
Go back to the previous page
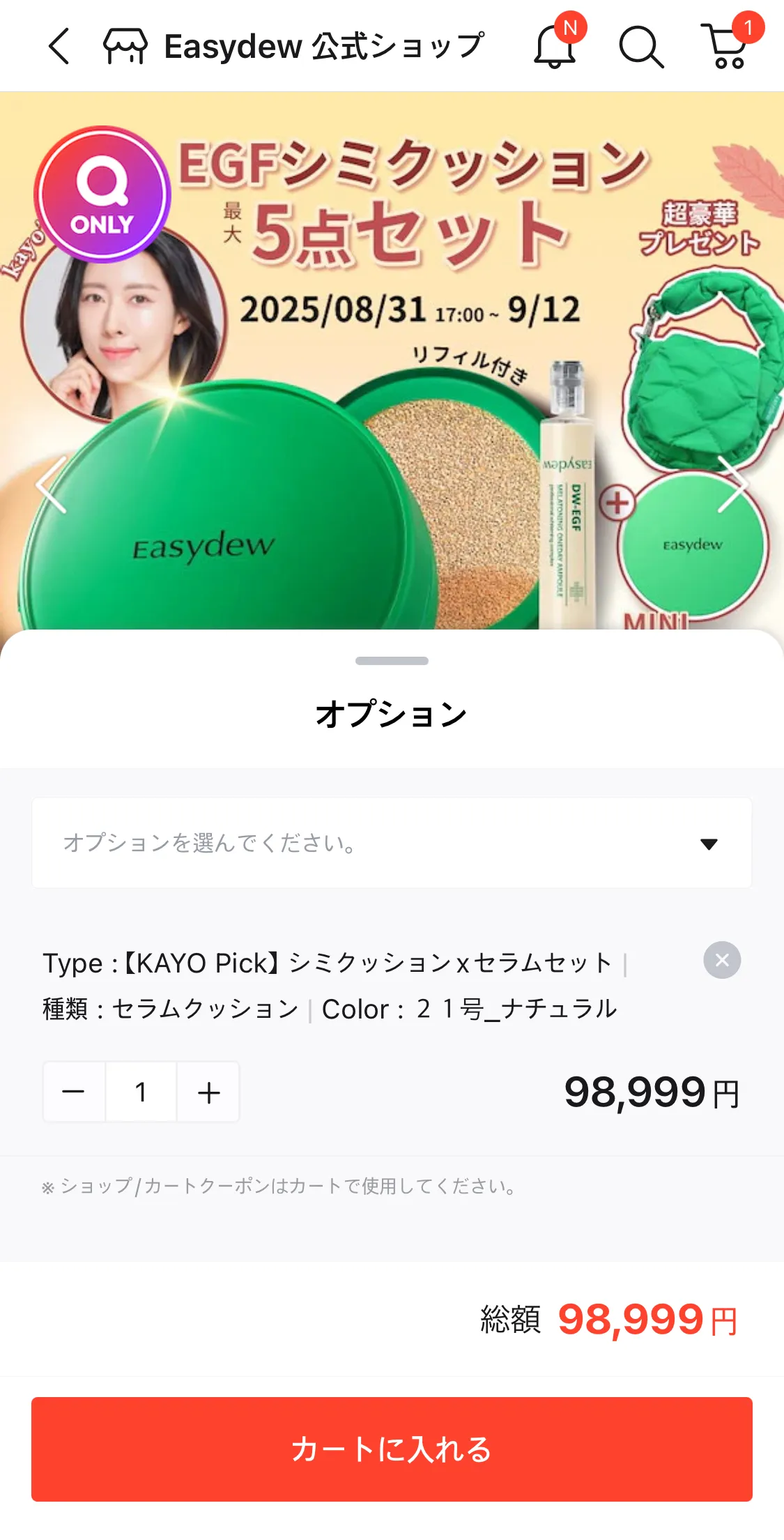point(59,46)
